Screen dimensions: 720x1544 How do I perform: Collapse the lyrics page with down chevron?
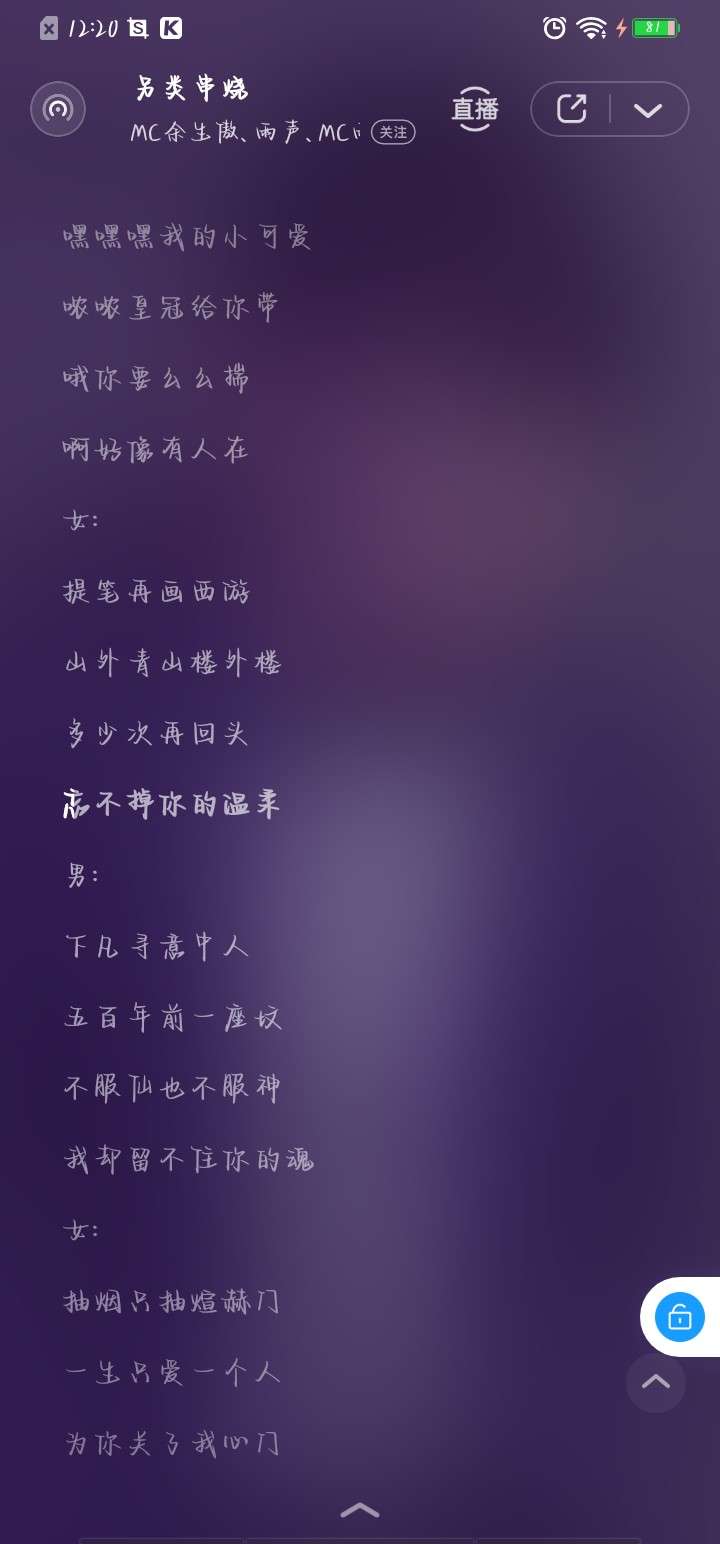point(648,109)
